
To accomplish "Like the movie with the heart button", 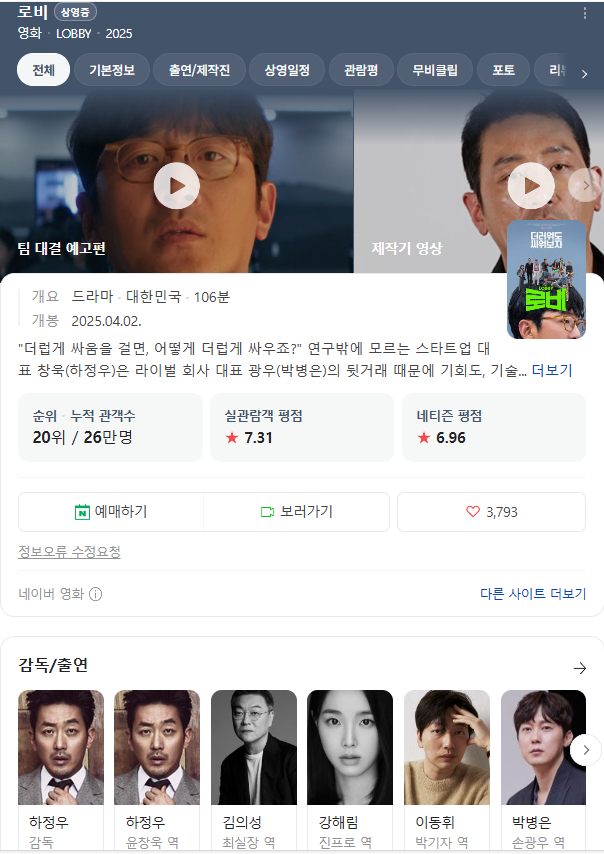I will point(491,511).
